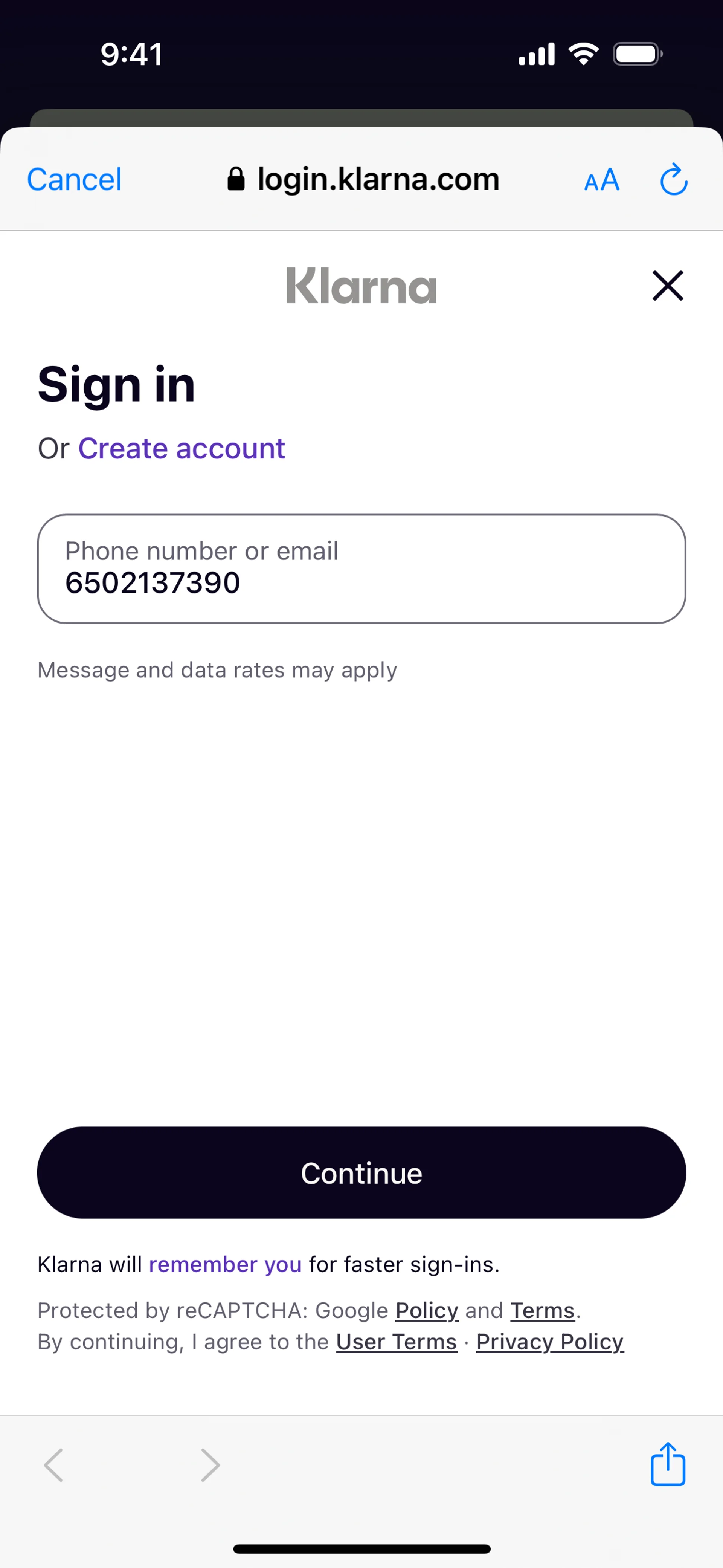Open Google reCAPTCHA Policy link
The image size is (723, 1568).
pos(427,1310)
